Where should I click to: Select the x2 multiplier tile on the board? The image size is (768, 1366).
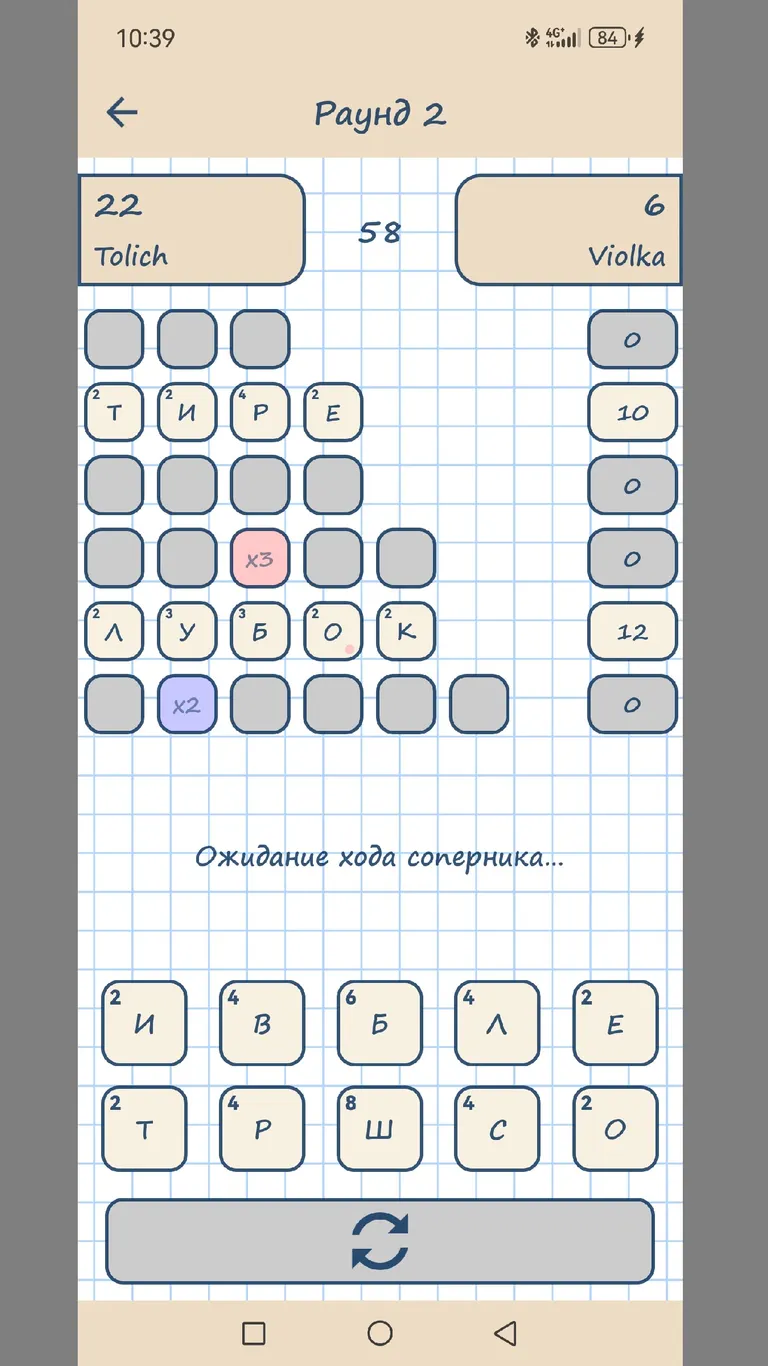coord(186,704)
